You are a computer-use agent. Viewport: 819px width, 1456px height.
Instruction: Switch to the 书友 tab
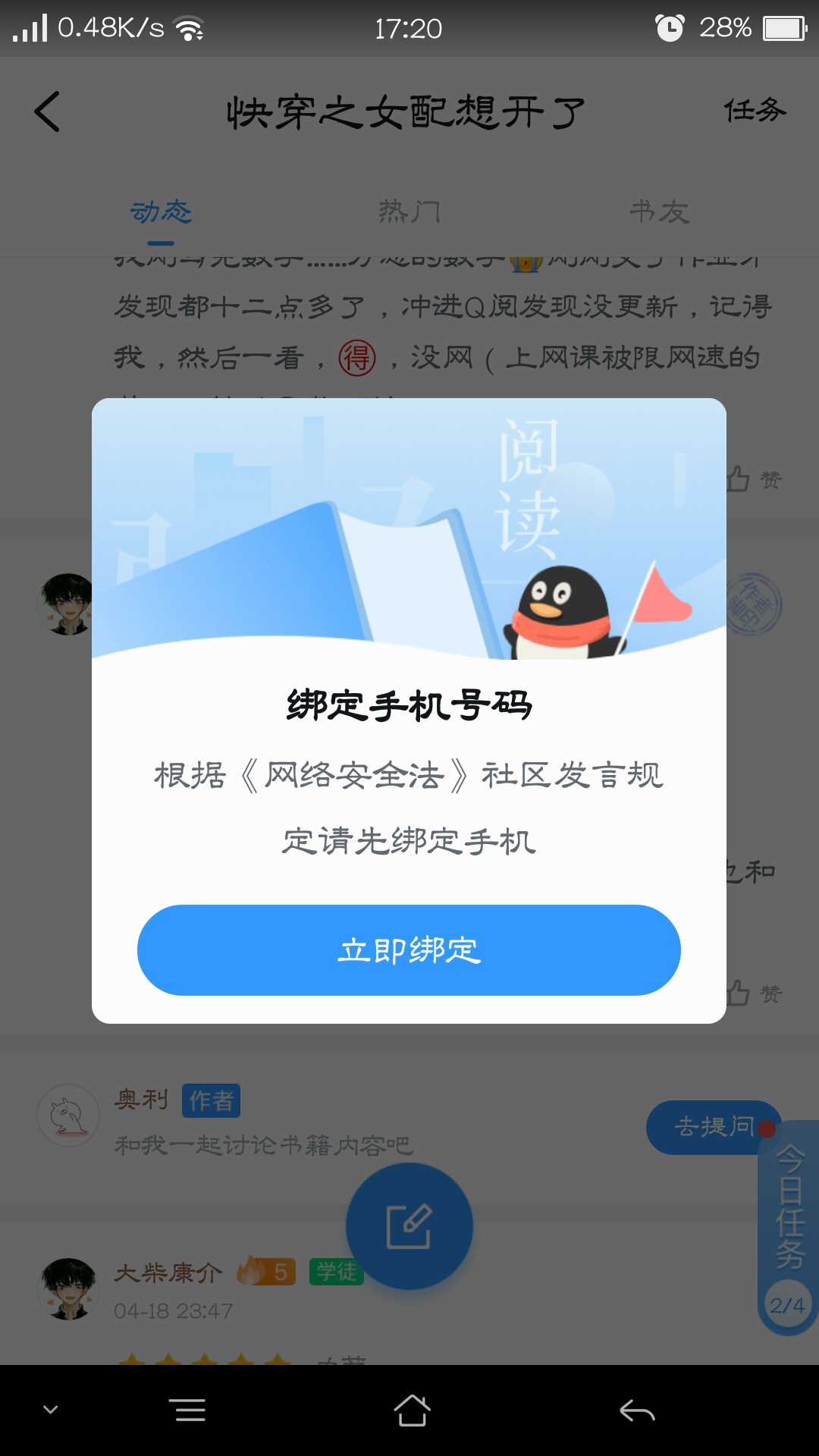[x=658, y=212]
